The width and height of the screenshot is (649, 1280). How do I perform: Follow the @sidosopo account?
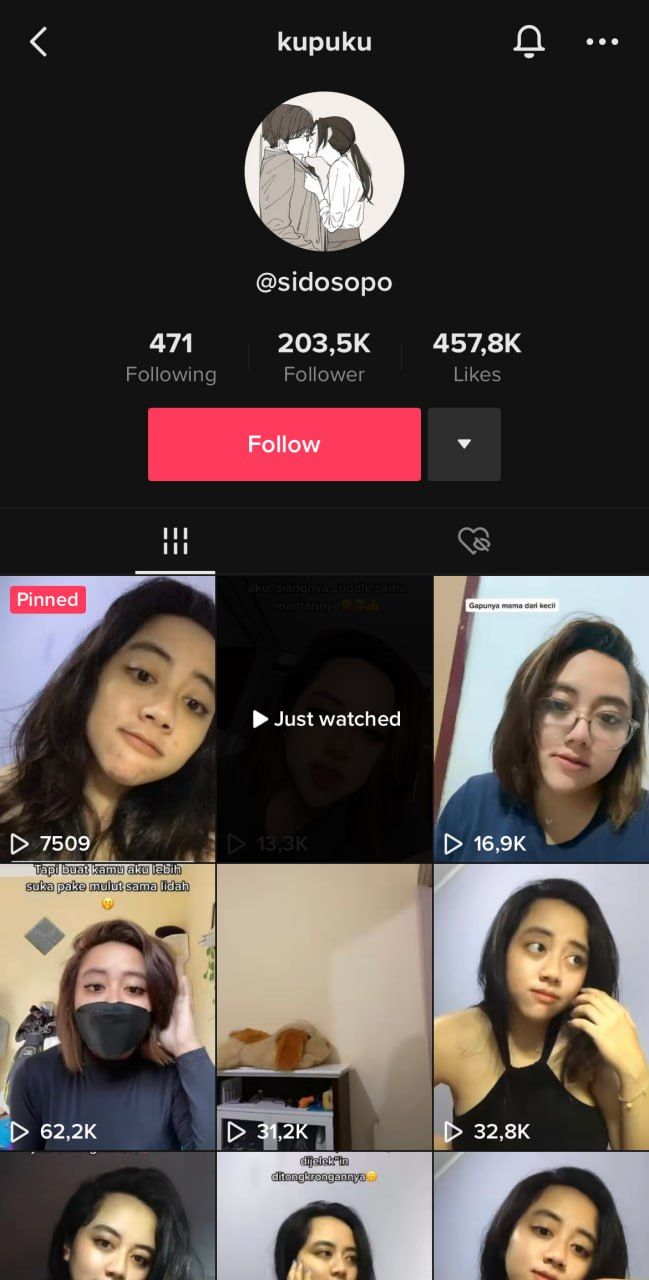coord(284,444)
